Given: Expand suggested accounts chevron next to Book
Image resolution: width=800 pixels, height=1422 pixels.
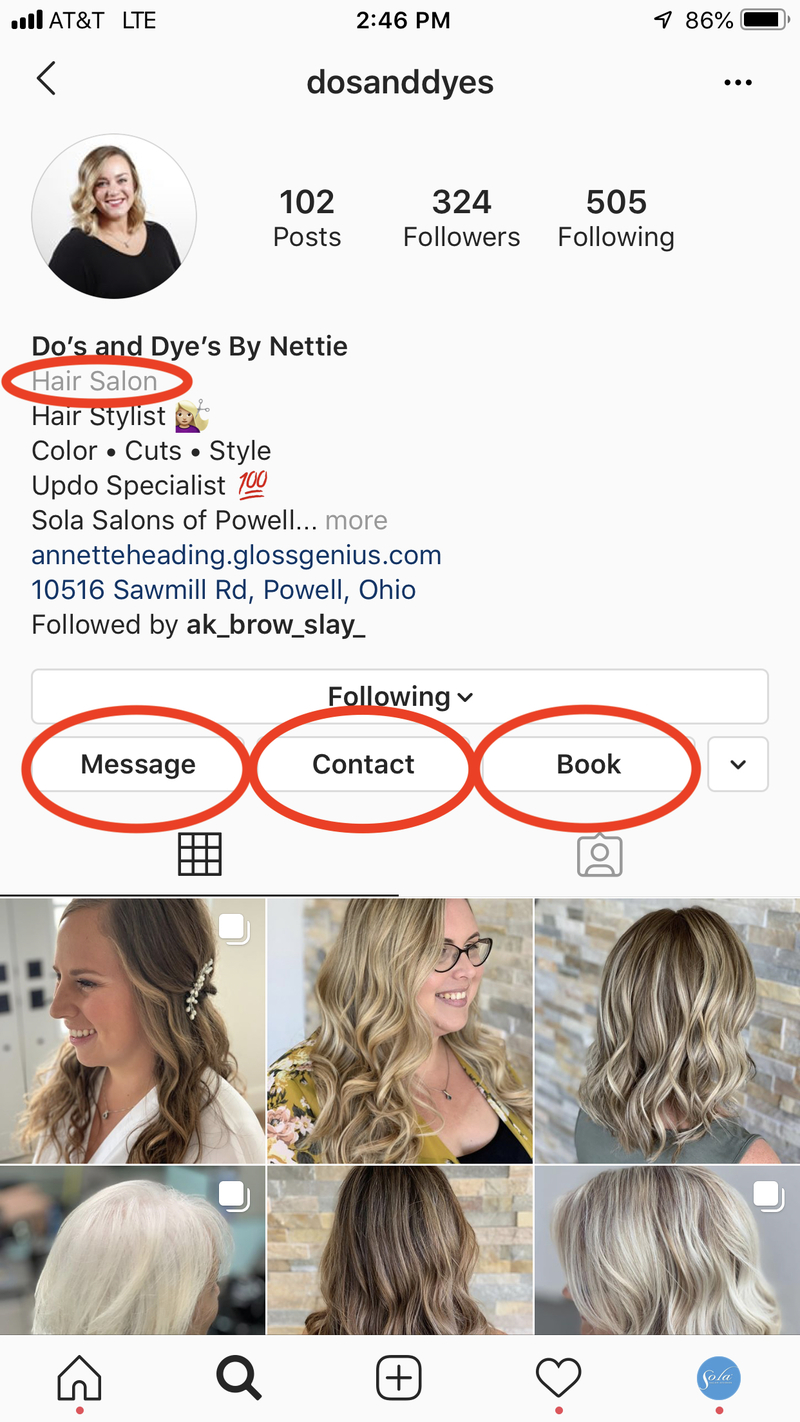Looking at the screenshot, I should coord(738,764).
